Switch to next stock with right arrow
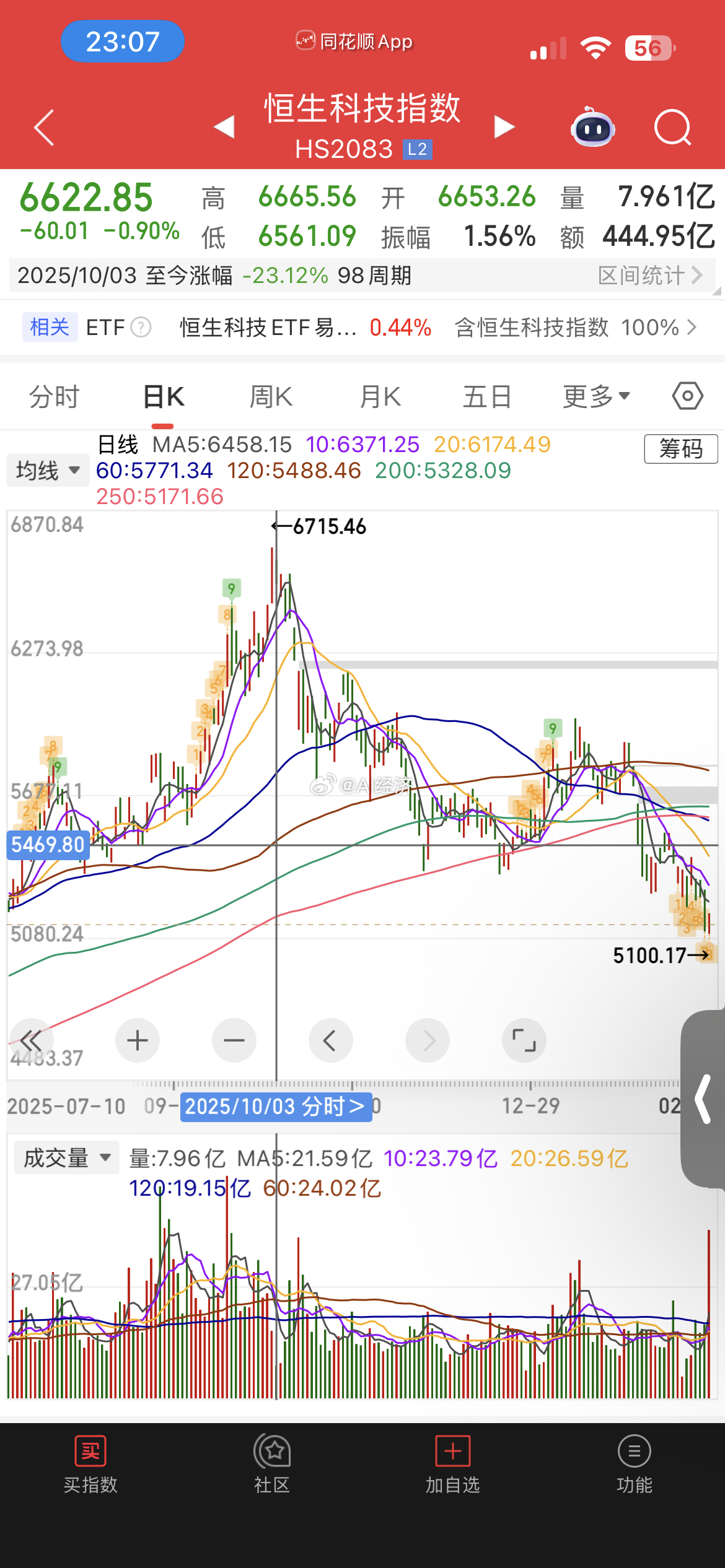Image resolution: width=725 pixels, height=1568 pixels. pos(503,126)
